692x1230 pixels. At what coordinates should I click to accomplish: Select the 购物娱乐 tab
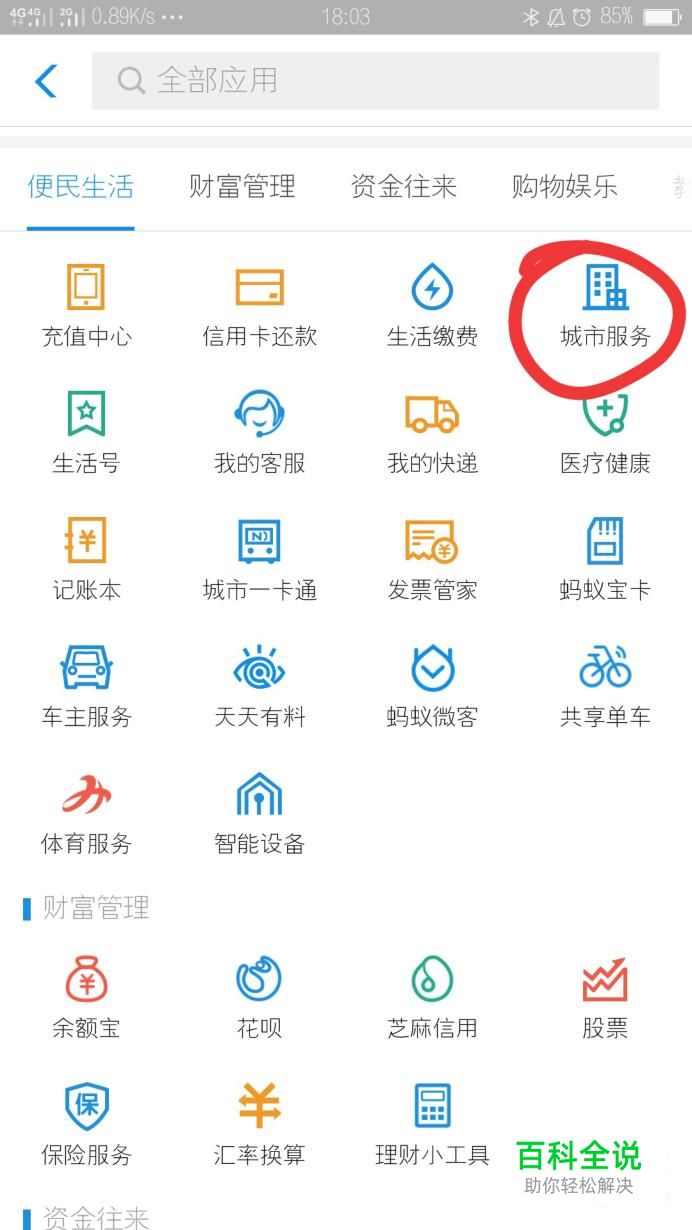coord(565,186)
